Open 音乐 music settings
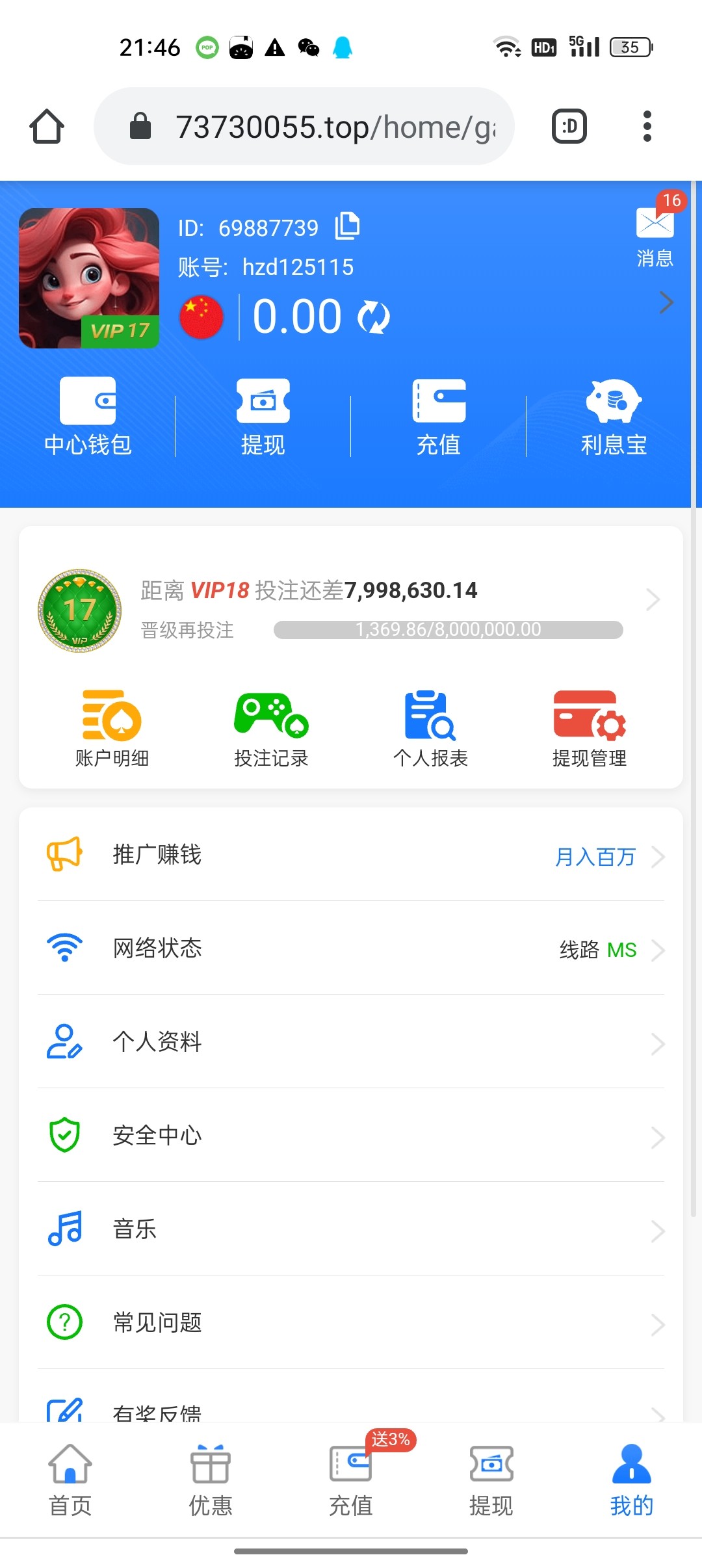Image resolution: width=702 pixels, height=1568 pixels. (x=351, y=1229)
